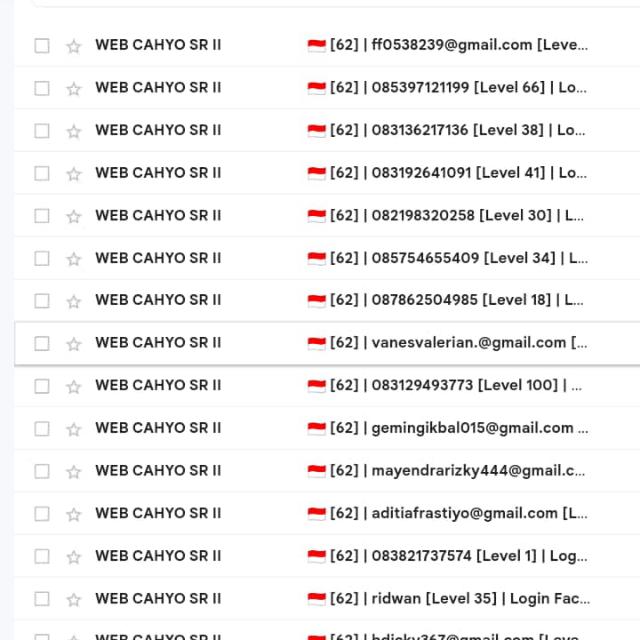Select the vanesvalerian email checkbox

coord(41,343)
